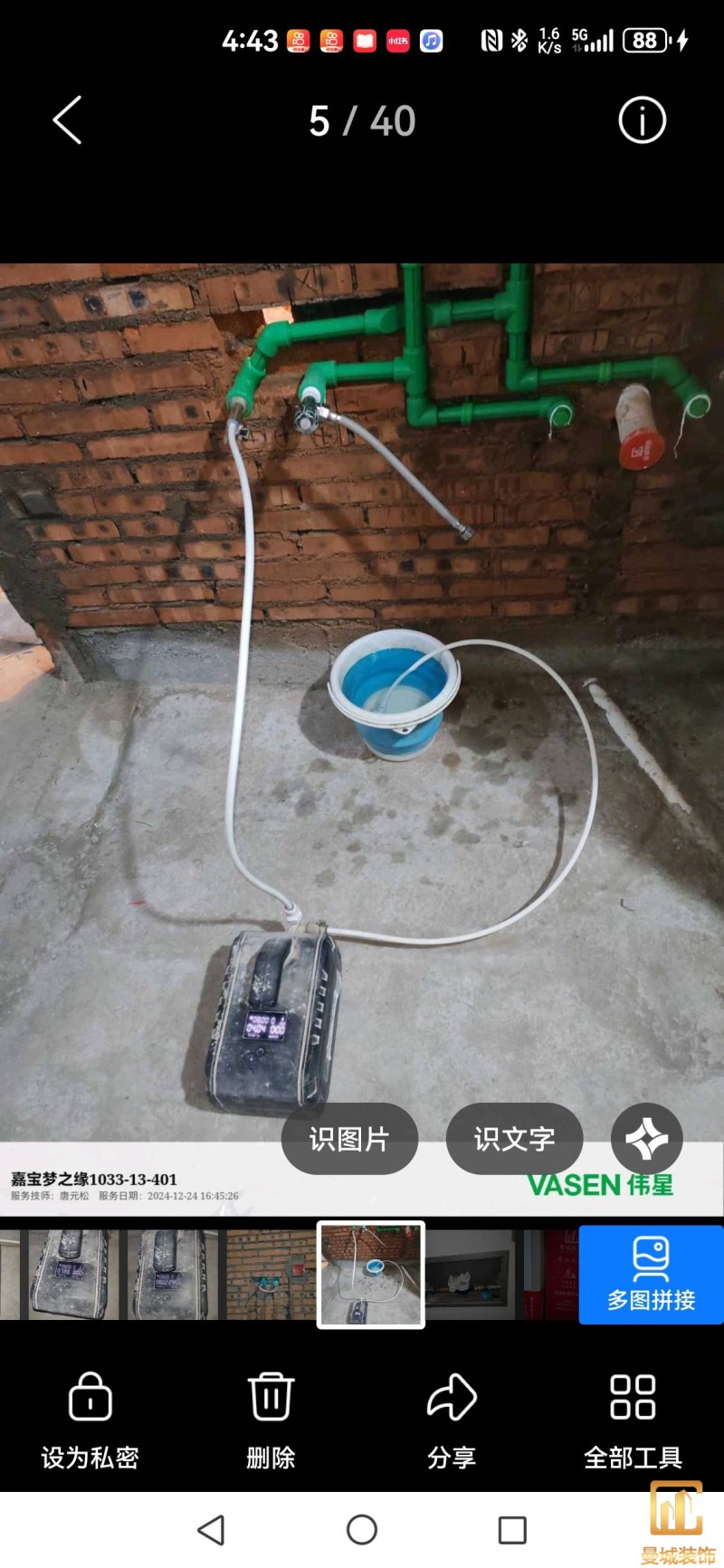Go back using the top-left arrow
Image resolution: width=724 pixels, height=1568 pixels.
(68, 120)
